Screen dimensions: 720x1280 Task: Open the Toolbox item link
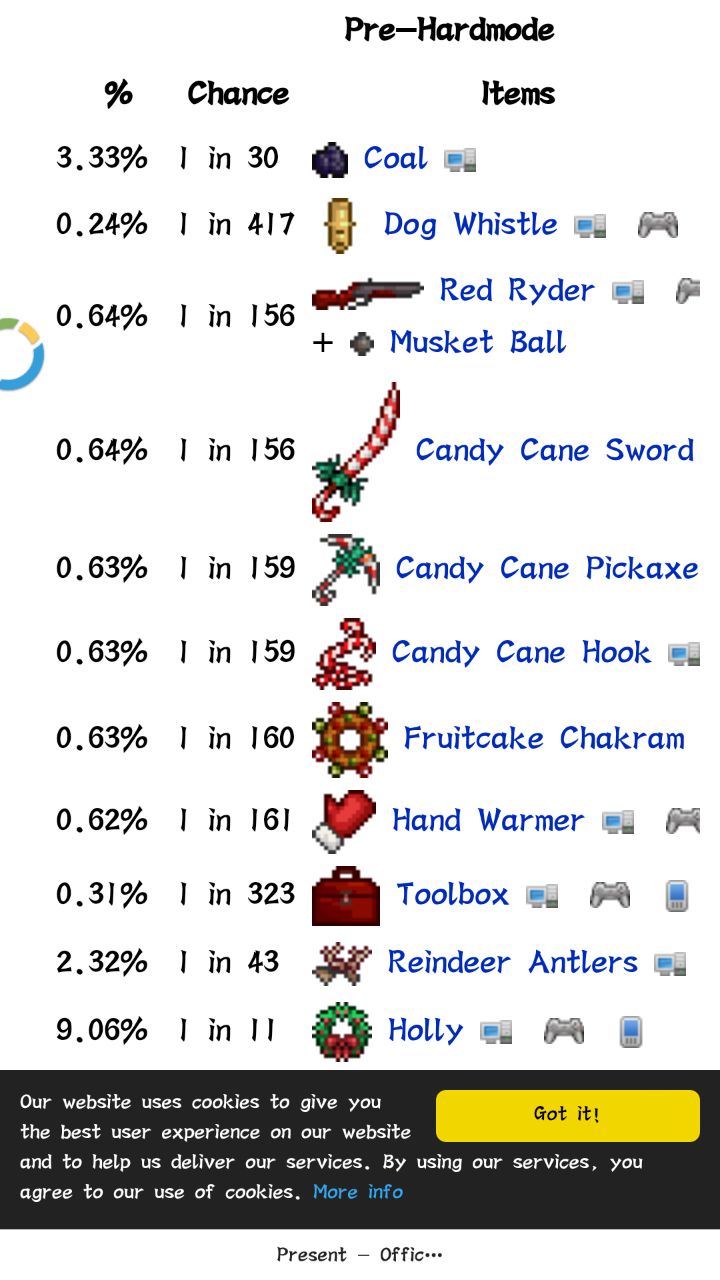453,894
